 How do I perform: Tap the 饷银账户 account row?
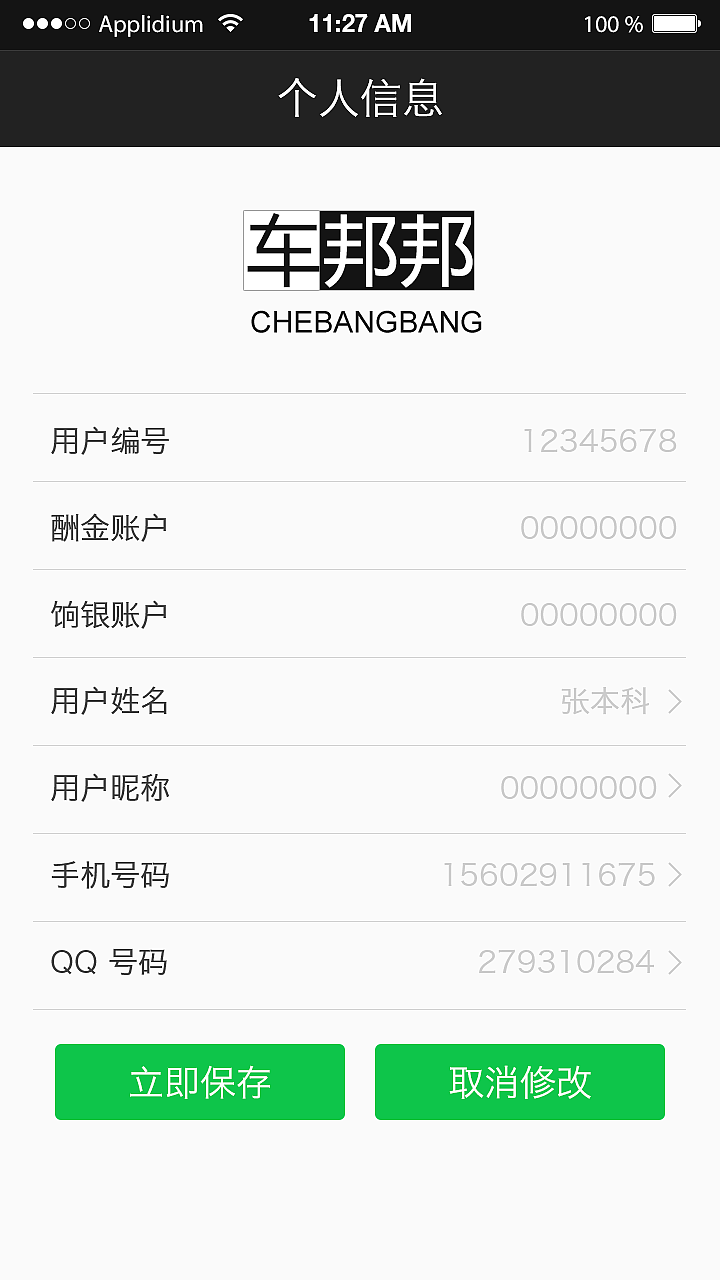[358, 614]
